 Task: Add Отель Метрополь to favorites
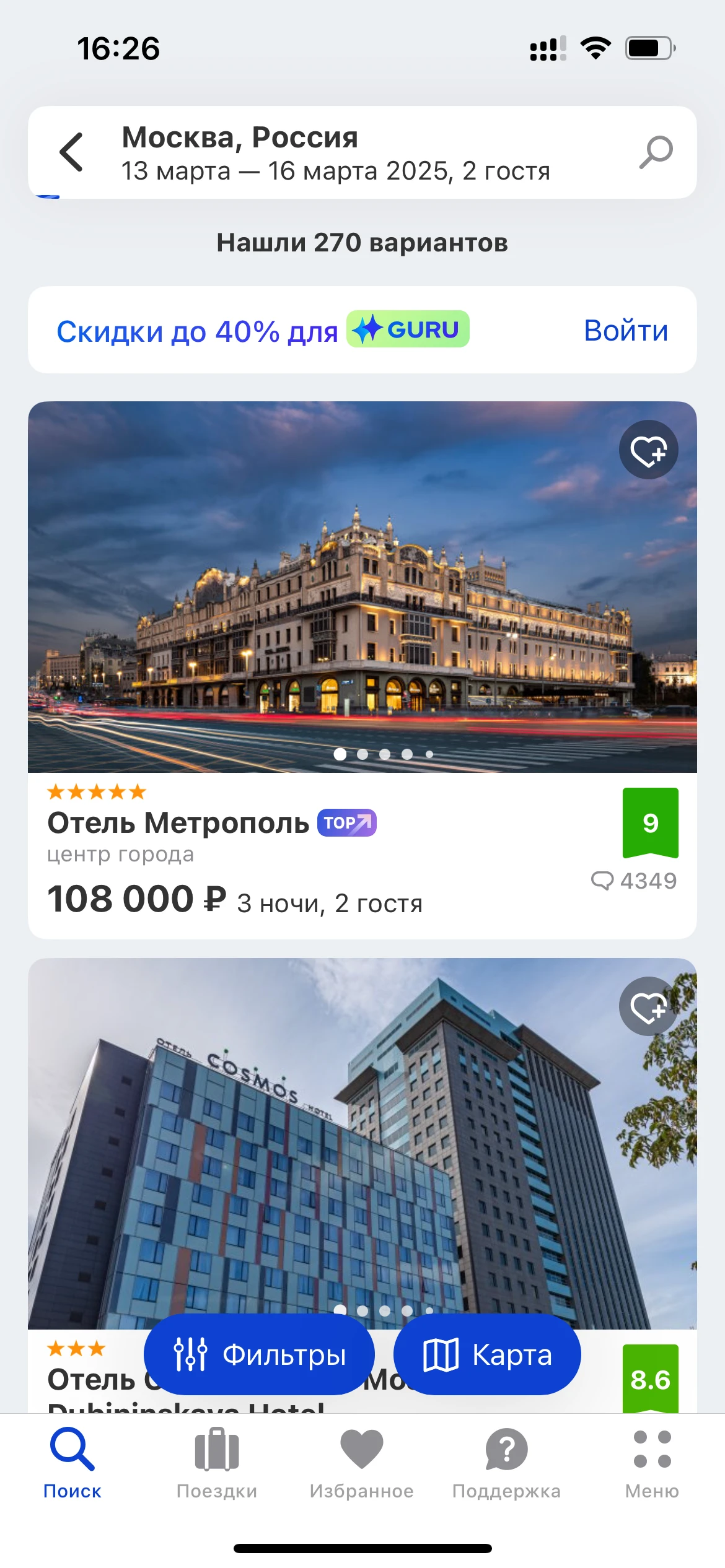(x=648, y=450)
